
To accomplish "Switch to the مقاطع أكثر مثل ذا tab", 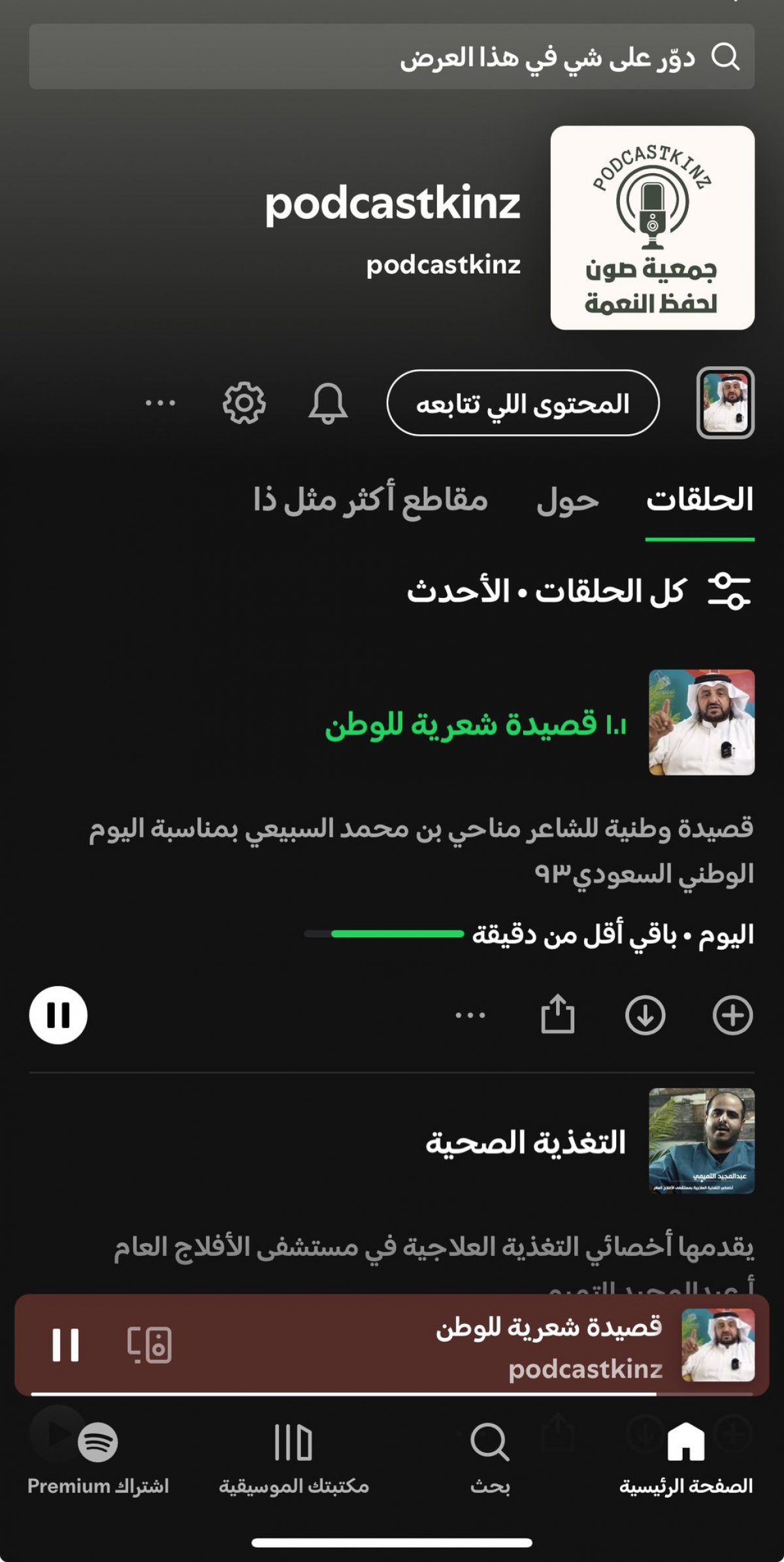I will [370, 501].
